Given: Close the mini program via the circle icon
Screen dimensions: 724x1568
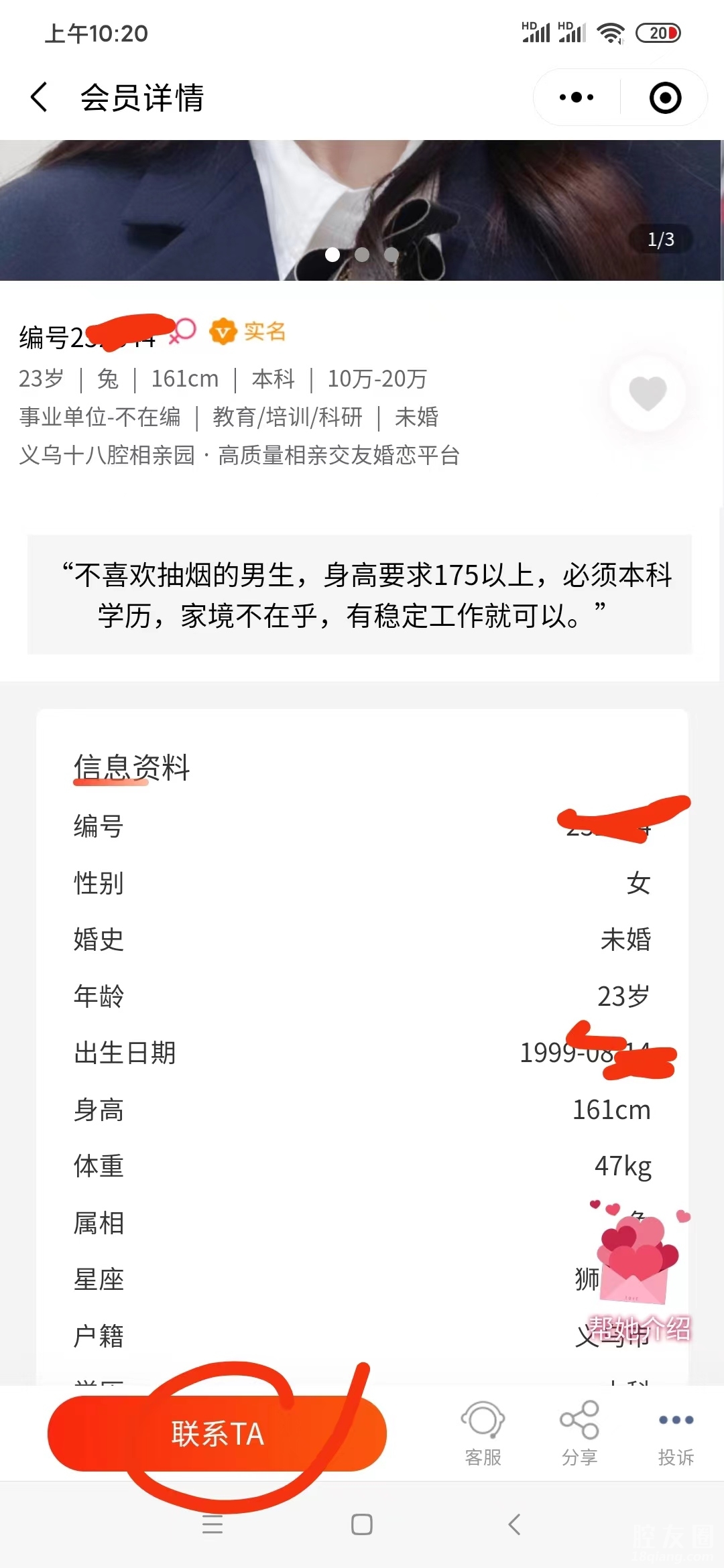Looking at the screenshot, I should [665, 98].
